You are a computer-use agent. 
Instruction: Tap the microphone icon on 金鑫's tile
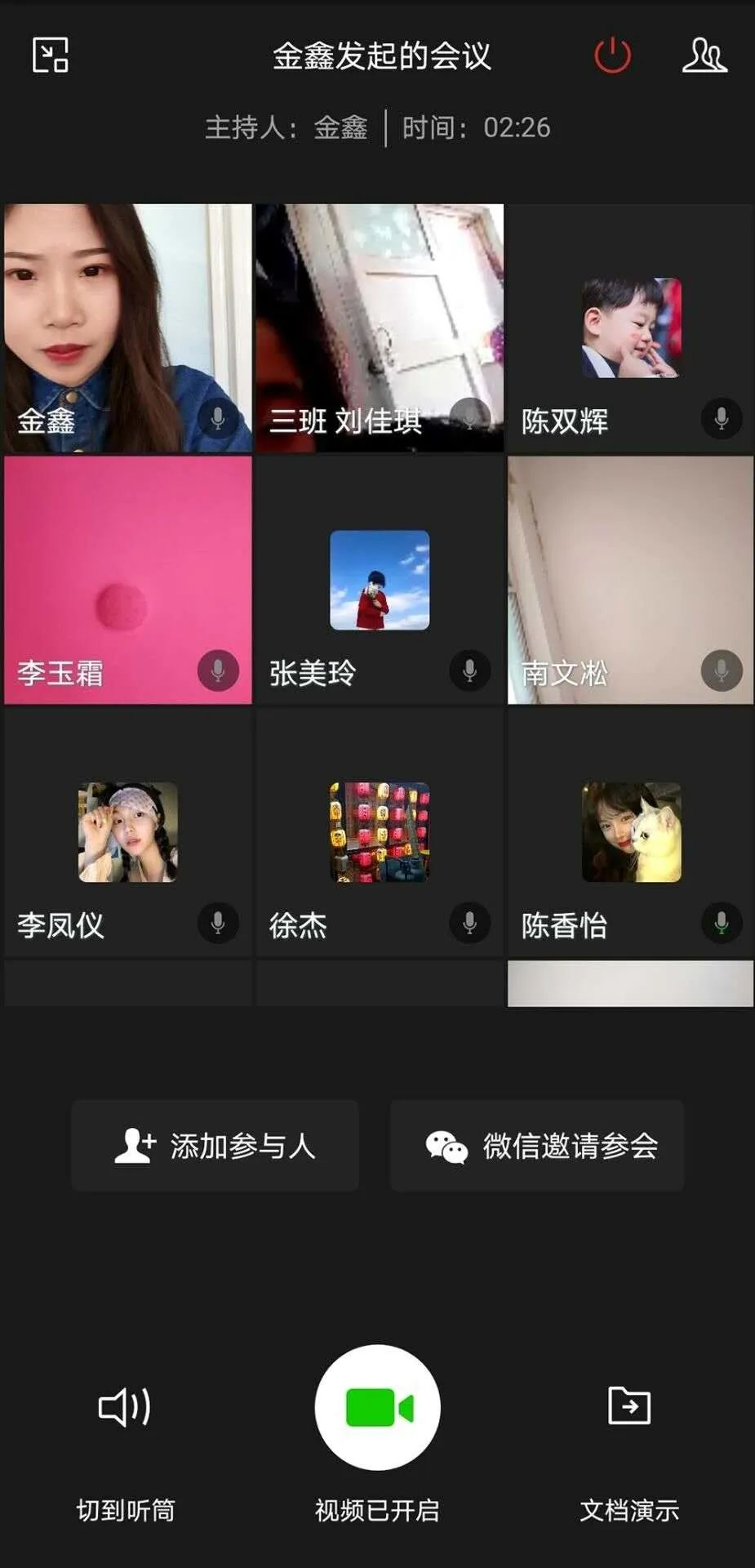(218, 419)
